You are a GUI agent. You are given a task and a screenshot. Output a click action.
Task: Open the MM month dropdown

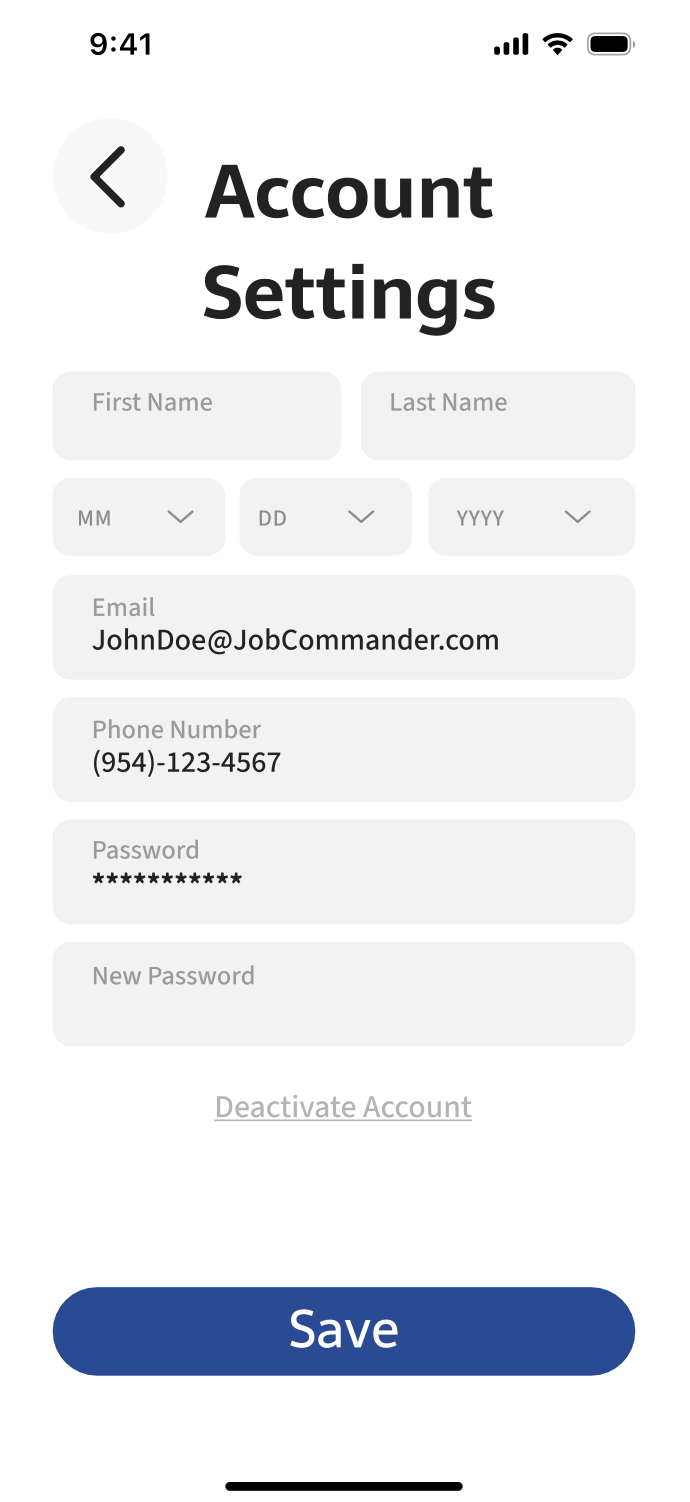pyautogui.click(x=138, y=517)
